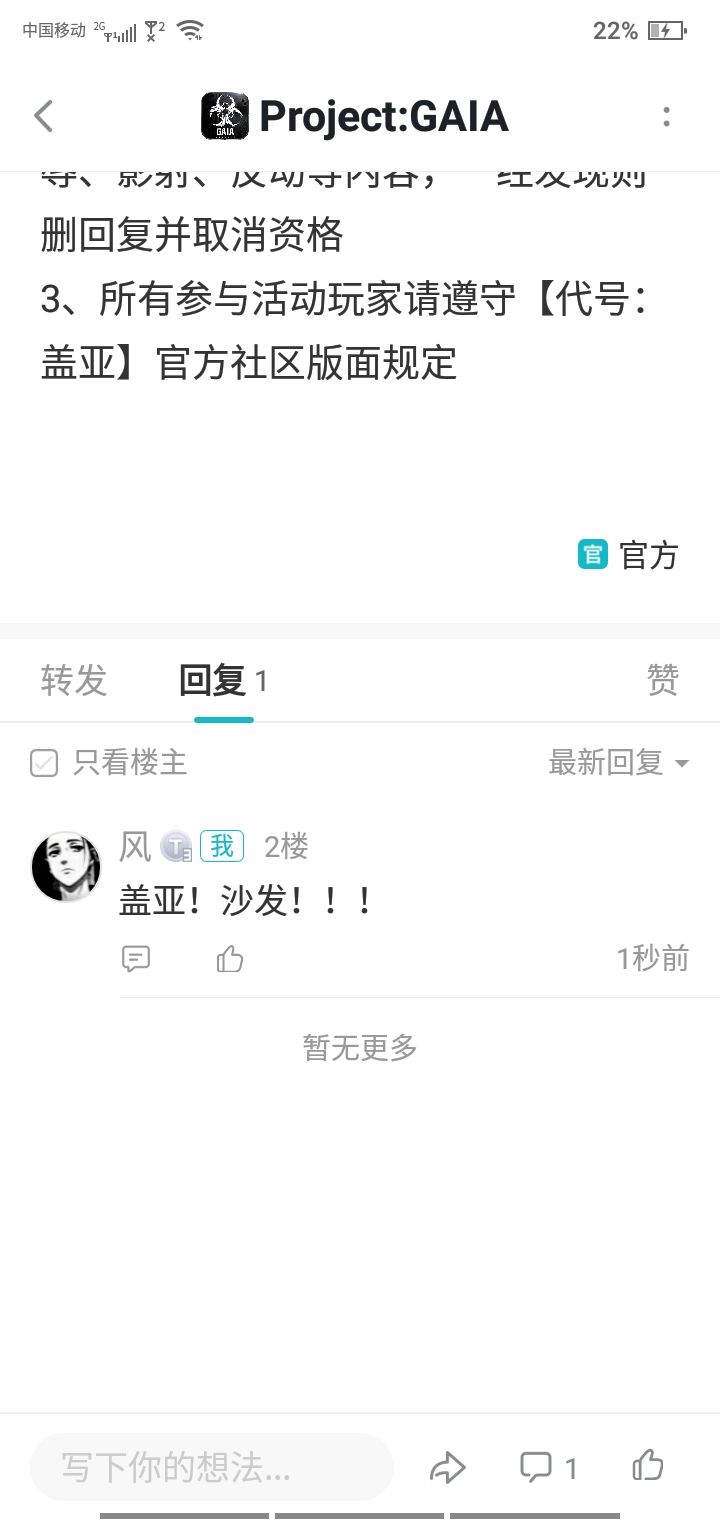Tap the 写下你的想法 input field
Screen dimensions: 720x1520
[212, 1467]
